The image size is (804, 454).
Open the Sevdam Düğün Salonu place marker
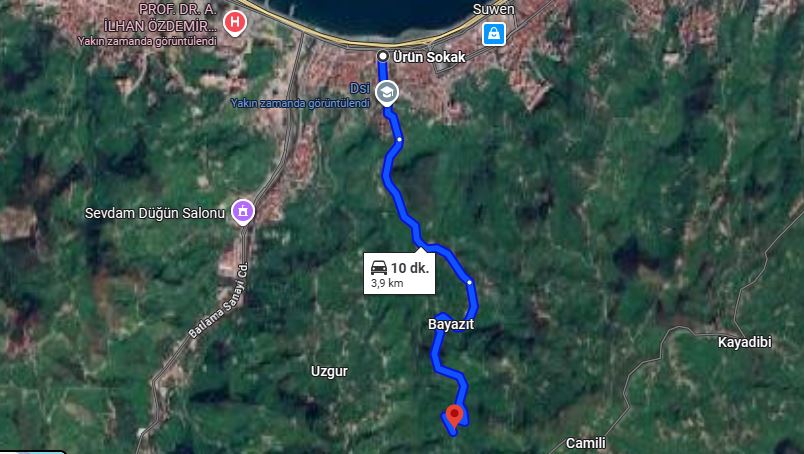(242, 211)
